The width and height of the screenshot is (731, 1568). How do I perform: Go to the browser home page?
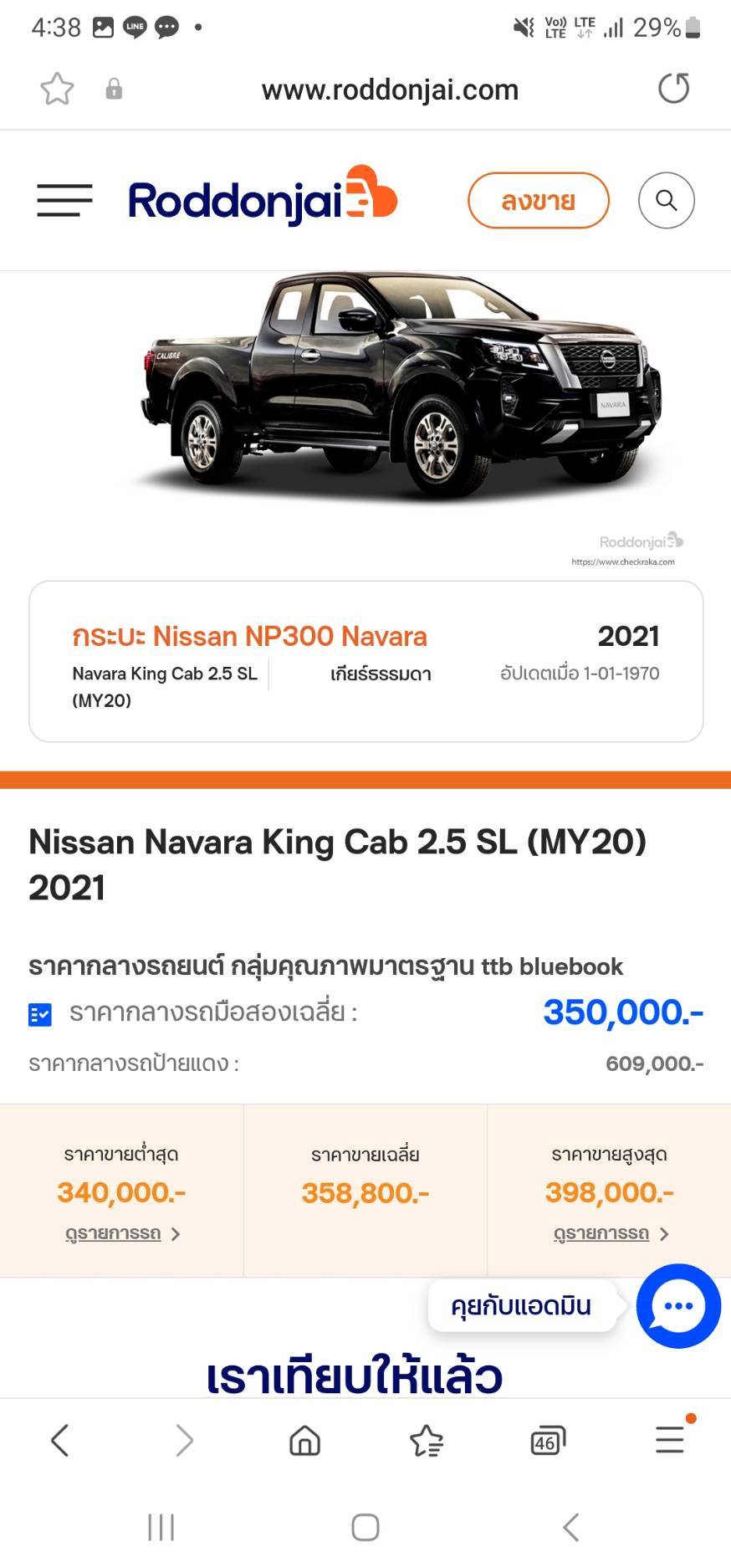[304, 1441]
